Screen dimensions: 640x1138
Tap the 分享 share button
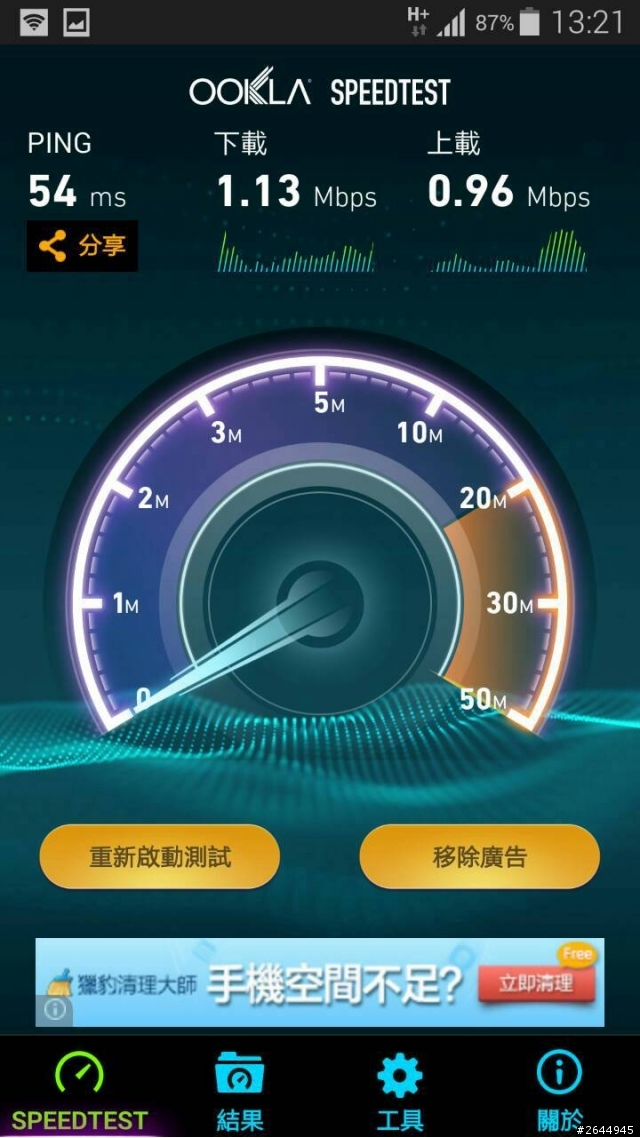coord(82,245)
